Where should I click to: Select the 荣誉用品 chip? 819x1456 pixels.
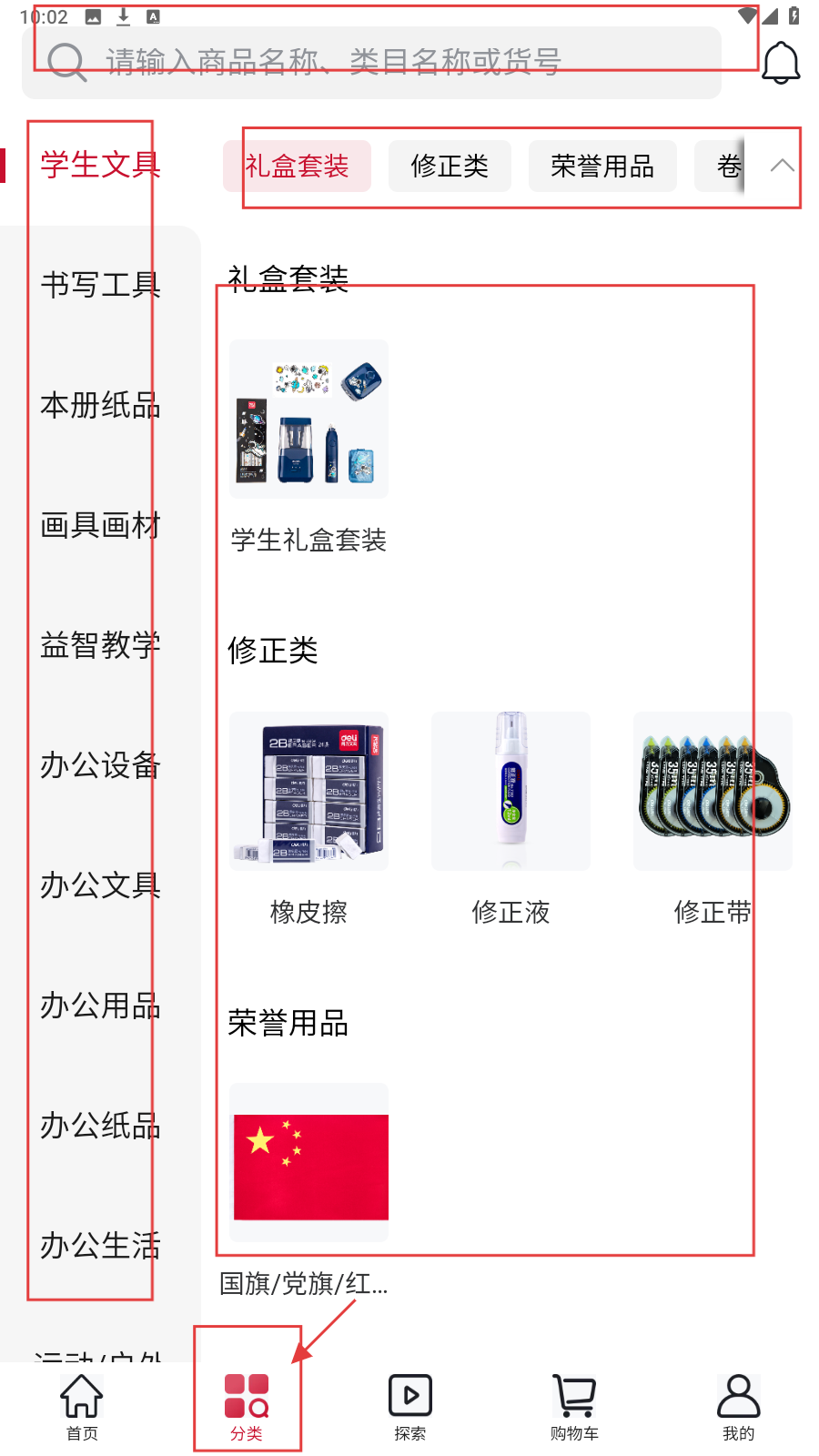[602, 167]
